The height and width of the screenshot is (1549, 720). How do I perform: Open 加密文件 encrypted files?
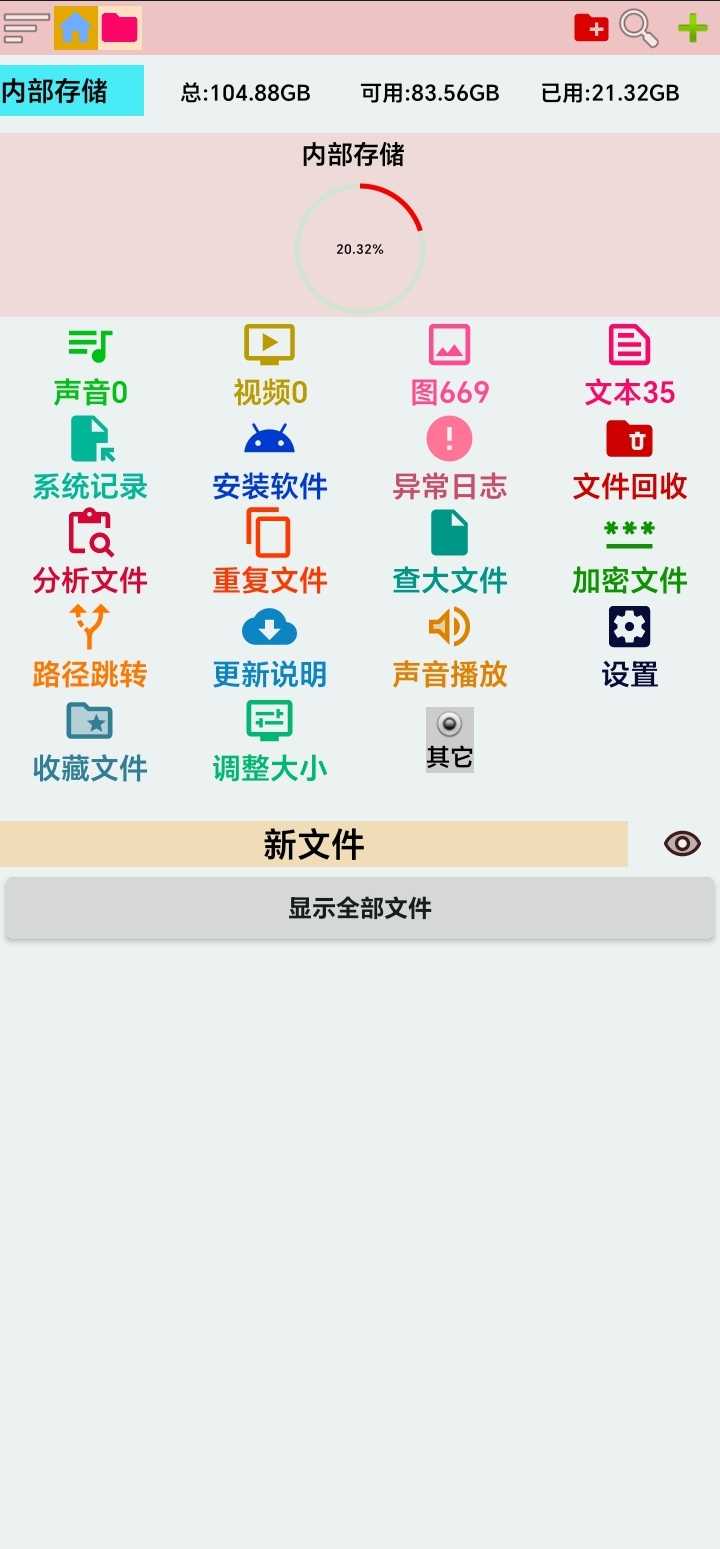[x=630, y=555]
